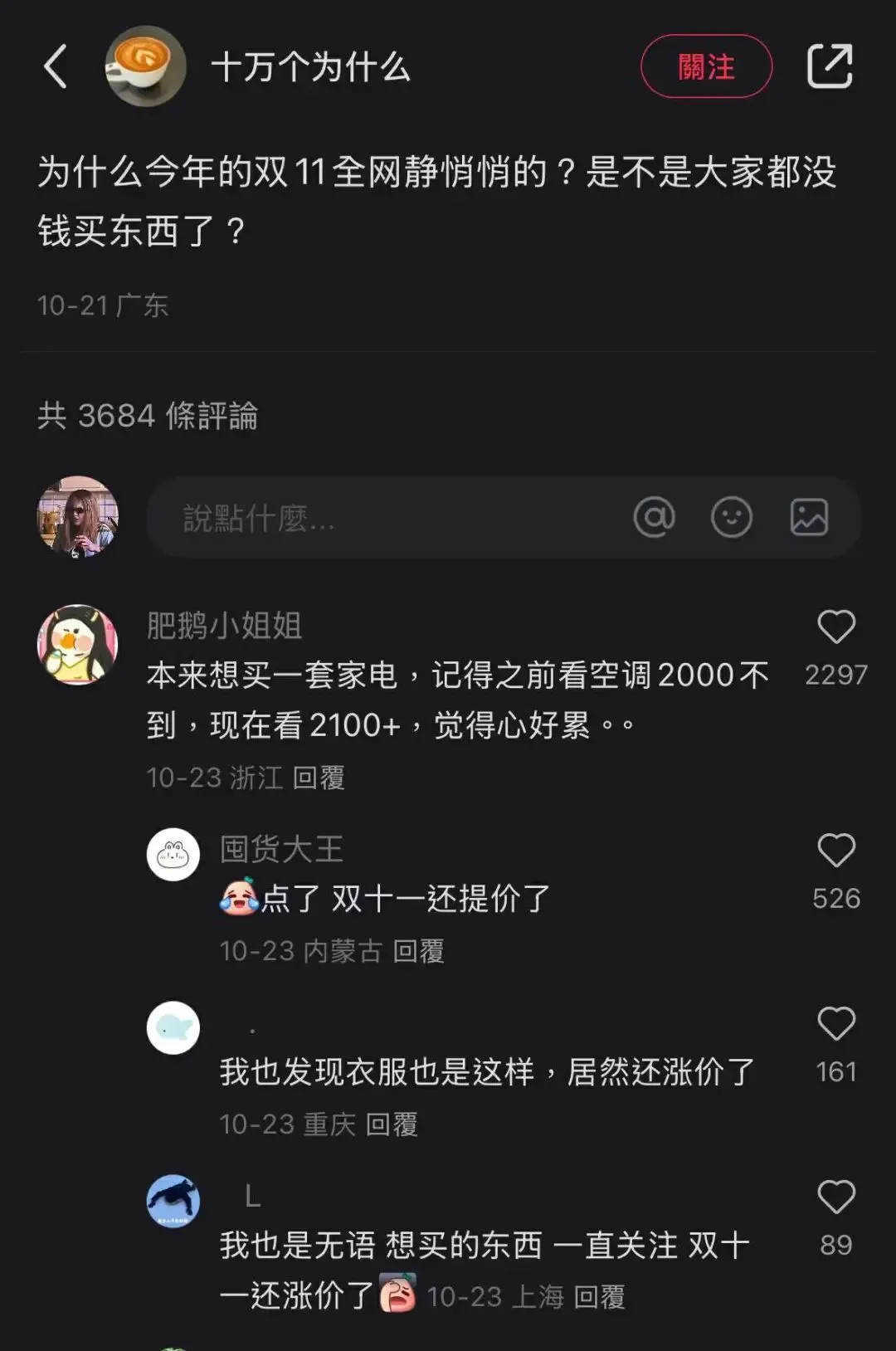The image size is (896, 1351).
Task: Like 肥鹅小姐姐's comment
Action: [x=836, y=627]
